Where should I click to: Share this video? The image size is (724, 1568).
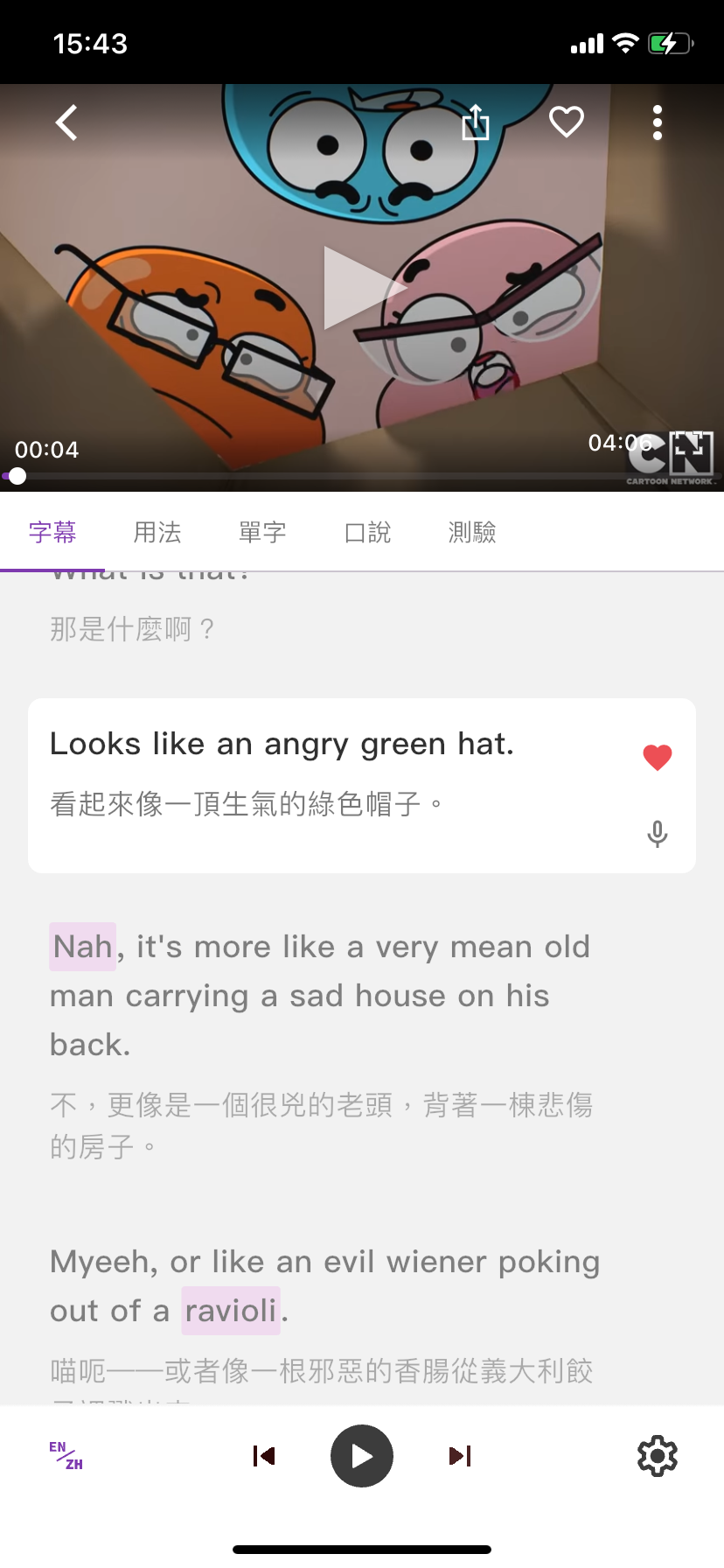click(476, 122)
